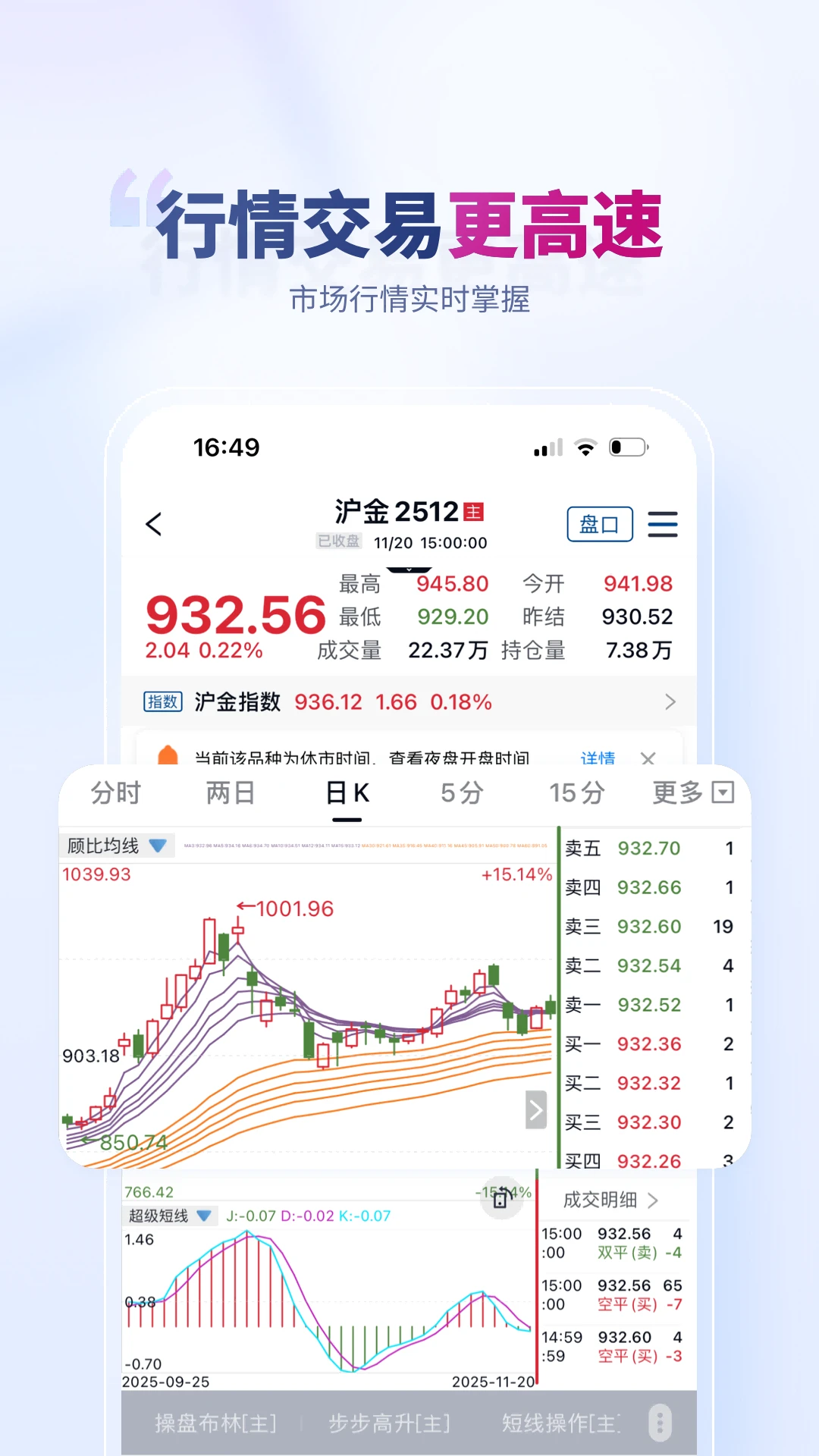The image size is (819, 1456).
Task: Close the market-closed notice banner
Action: (x=648, y=758)
